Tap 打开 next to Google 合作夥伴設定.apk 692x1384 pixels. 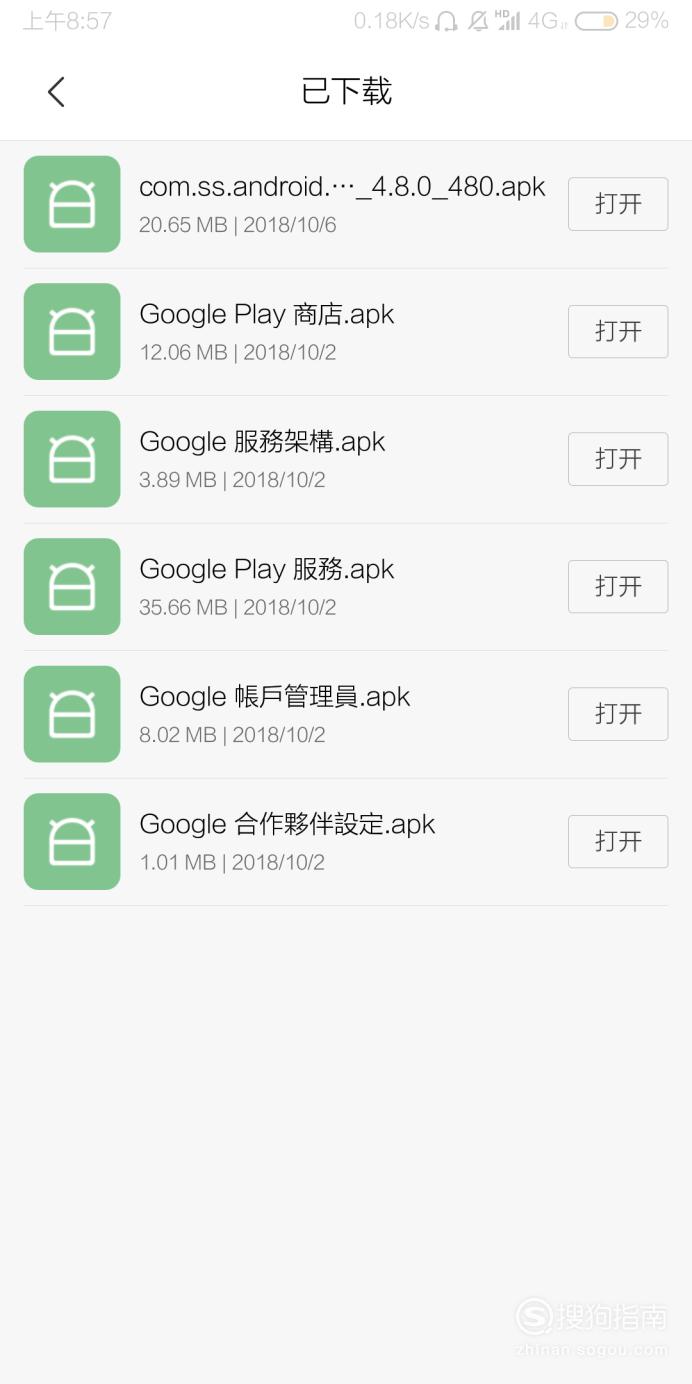point(618,841)
